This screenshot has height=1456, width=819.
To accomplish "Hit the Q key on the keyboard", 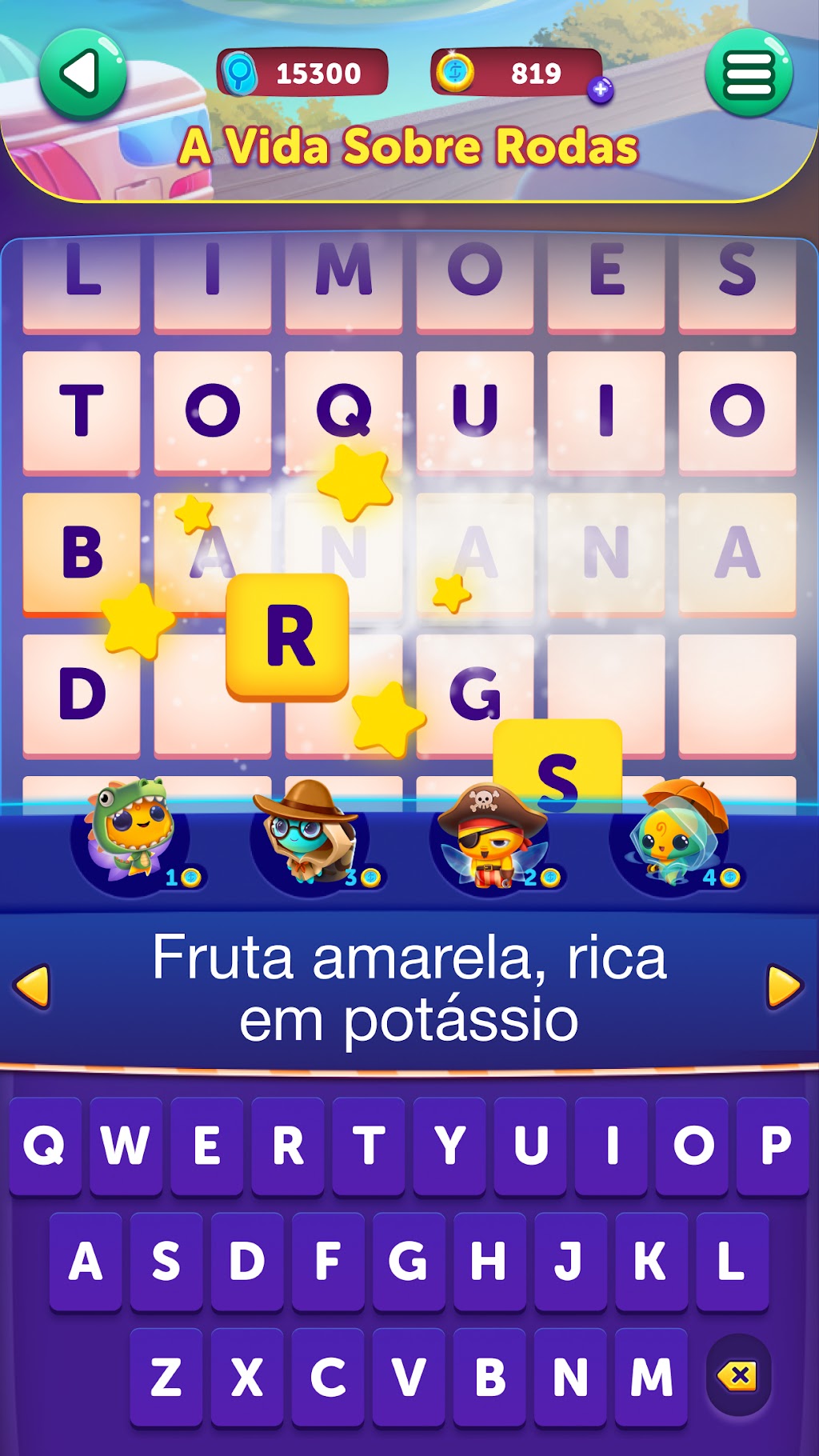I will (45, 1146).
